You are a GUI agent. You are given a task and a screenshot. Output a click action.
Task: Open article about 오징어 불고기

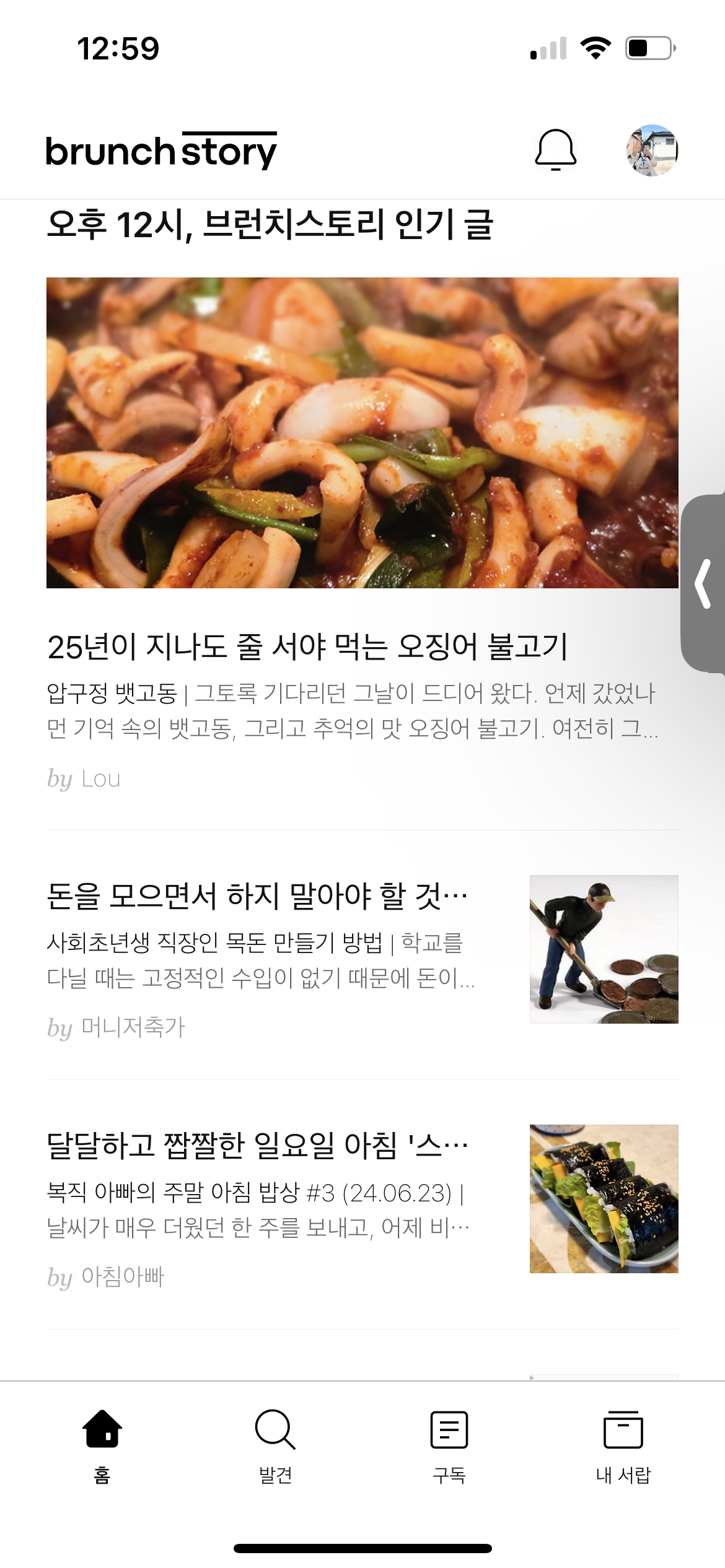click(x=310, y=646)
